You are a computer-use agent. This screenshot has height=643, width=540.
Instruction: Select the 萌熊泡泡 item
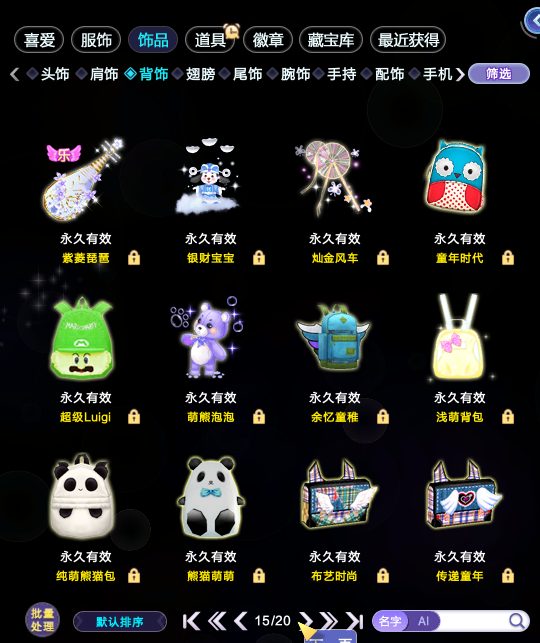[x=207, y=337]
